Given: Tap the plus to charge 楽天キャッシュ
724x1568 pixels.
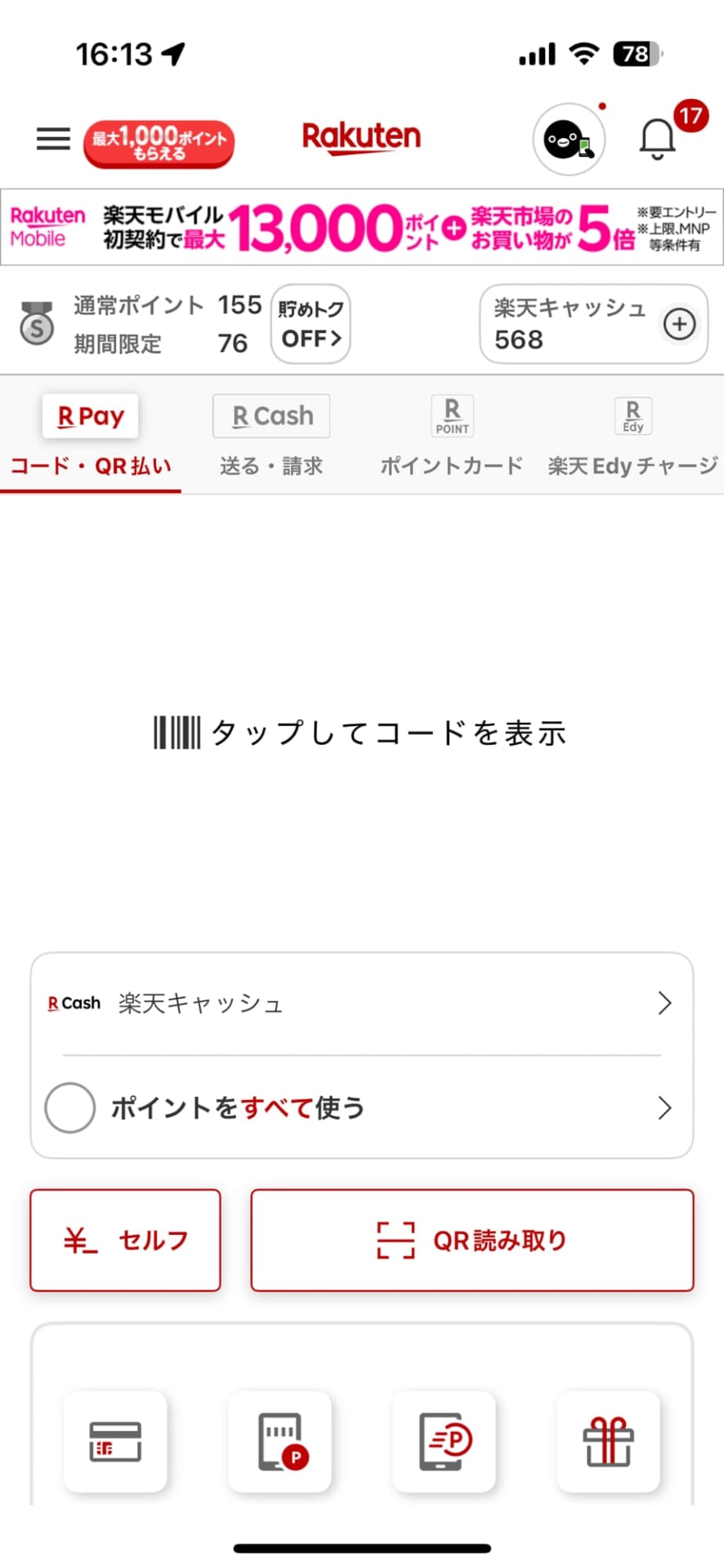Looking at the screenshot, I should (x=679, y=324).
